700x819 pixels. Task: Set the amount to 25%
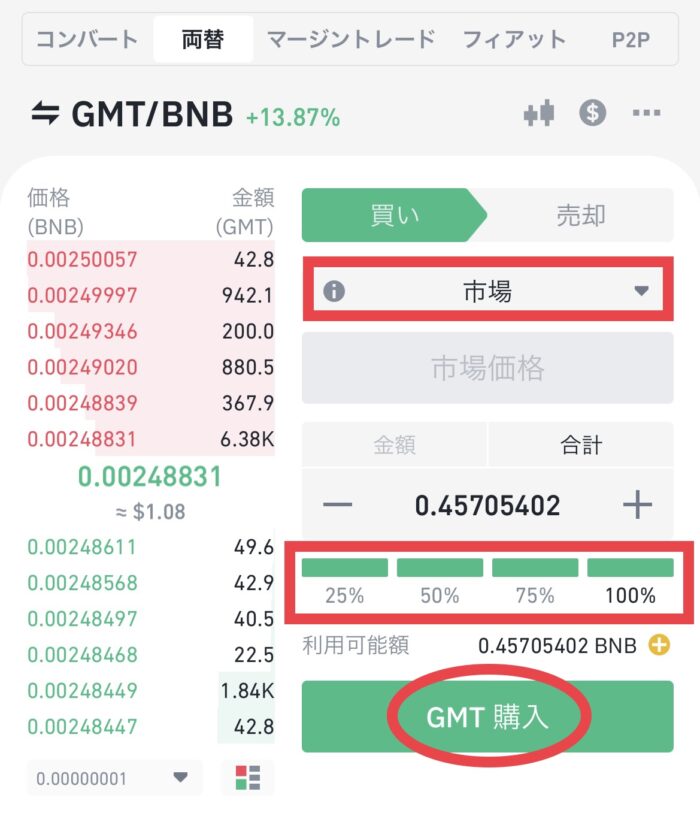click(x=344, y=581)
